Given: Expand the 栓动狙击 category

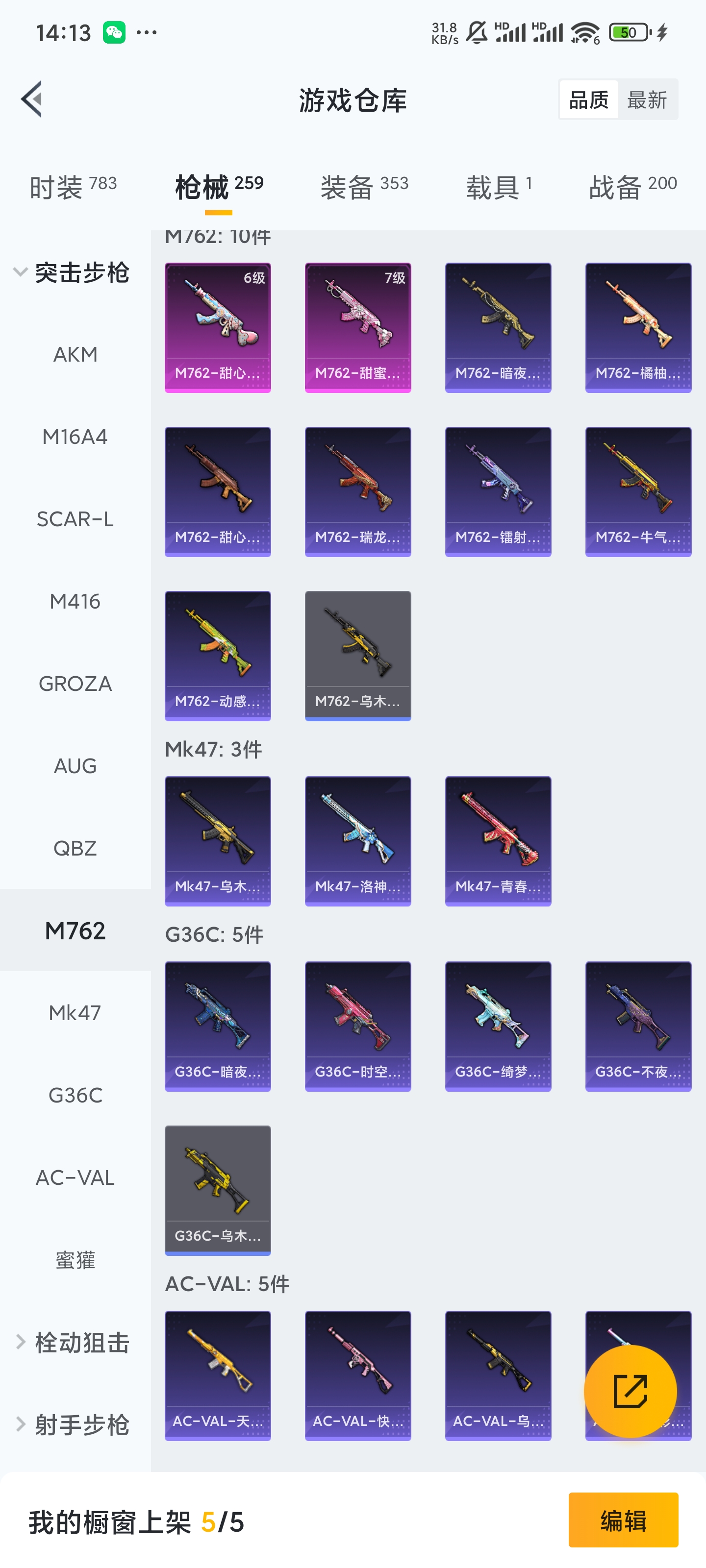Looking at the screenshot, I should [72, 1342].
